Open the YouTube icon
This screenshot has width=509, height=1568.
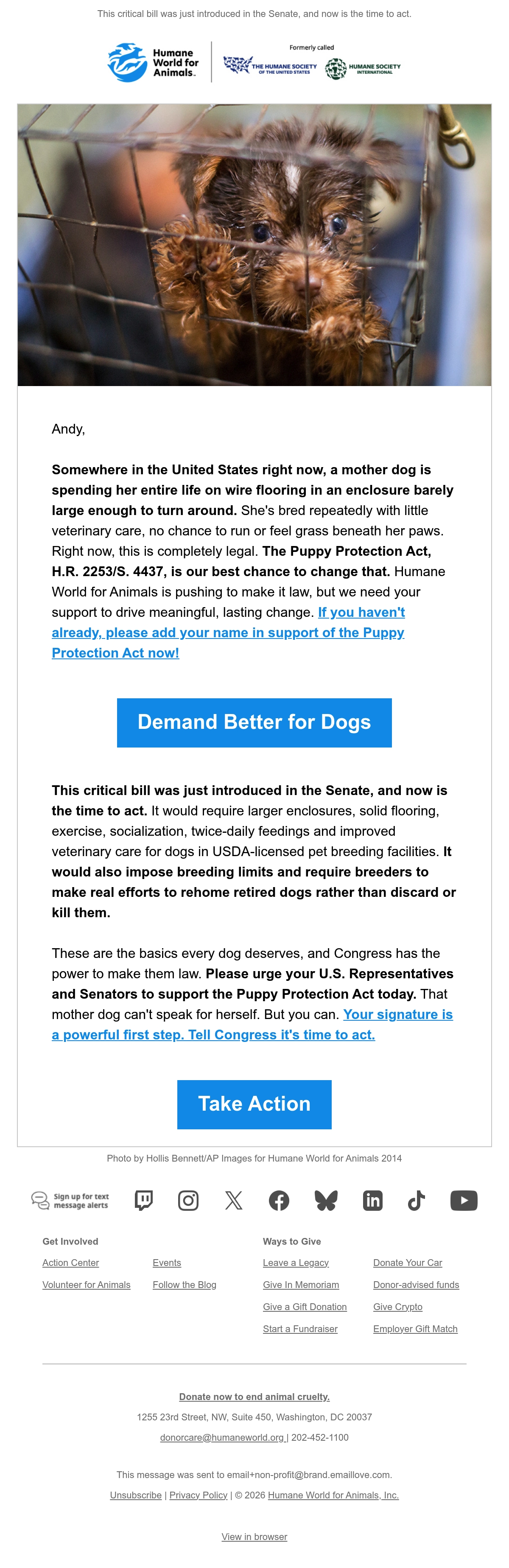tap(463, 1200)
